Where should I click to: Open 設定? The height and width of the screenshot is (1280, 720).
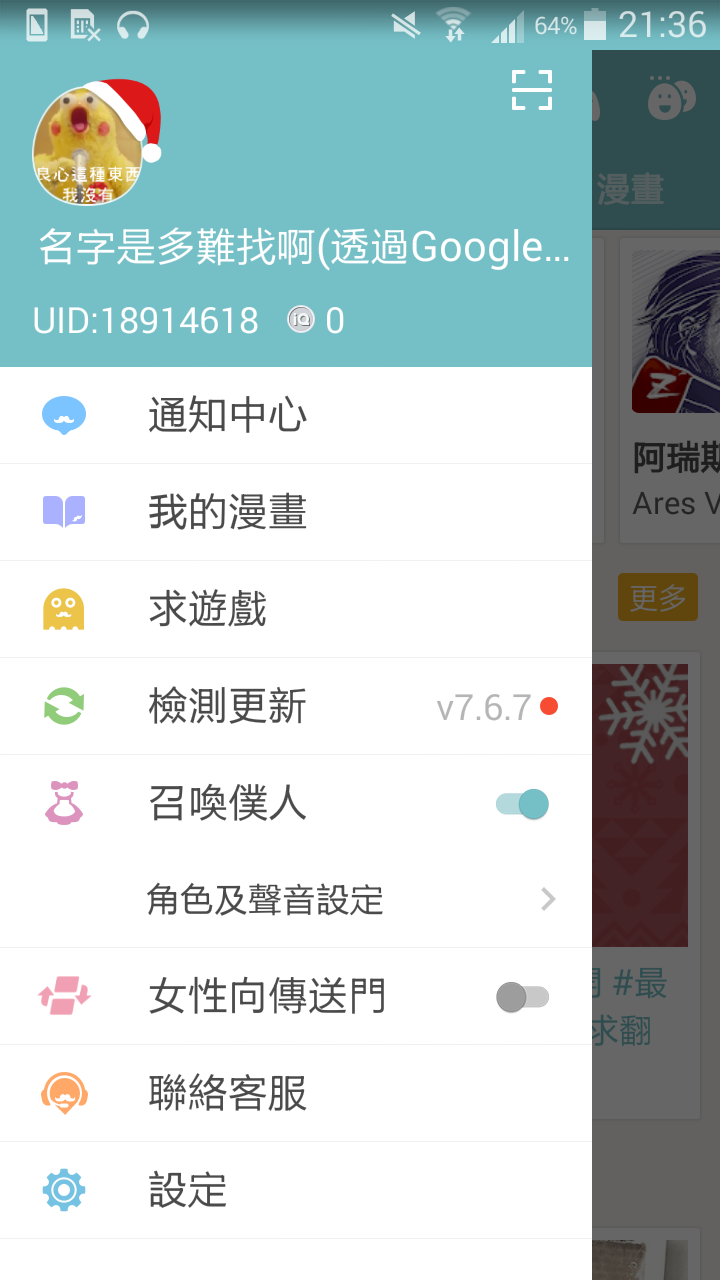[x=188, y=1190]
